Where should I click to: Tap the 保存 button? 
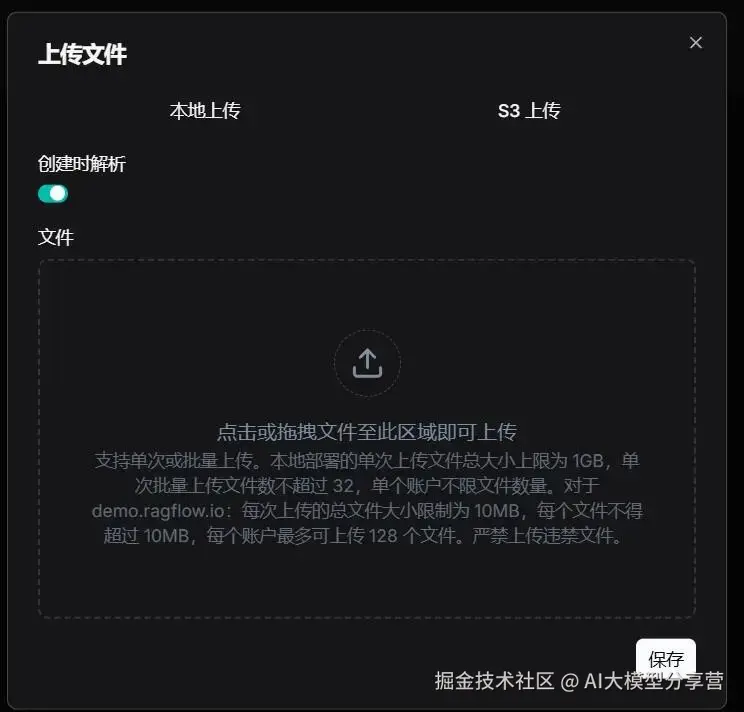pos(666,658)
